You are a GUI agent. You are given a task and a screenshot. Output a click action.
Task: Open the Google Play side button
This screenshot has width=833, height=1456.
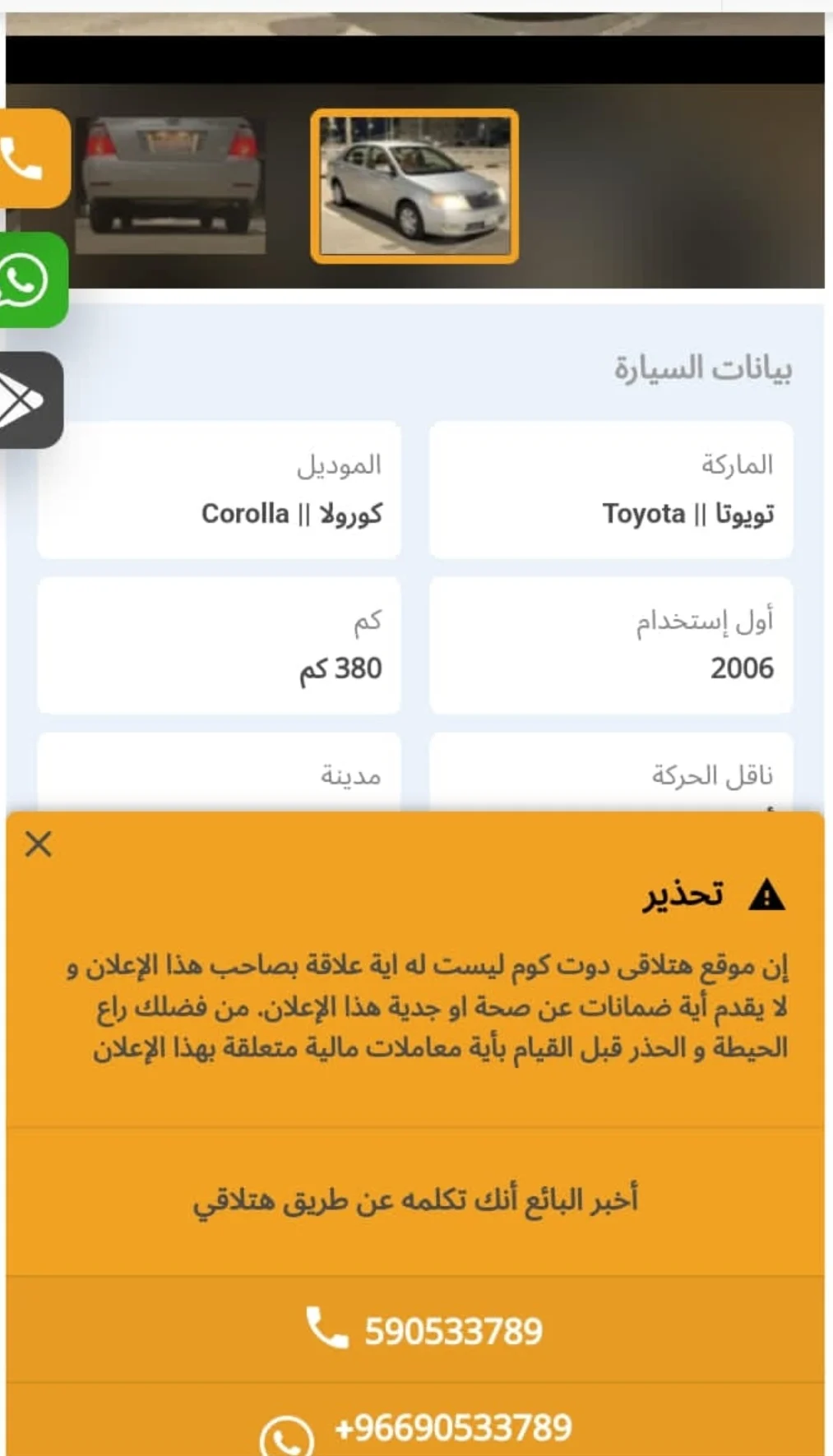click(x=30, y=400)
